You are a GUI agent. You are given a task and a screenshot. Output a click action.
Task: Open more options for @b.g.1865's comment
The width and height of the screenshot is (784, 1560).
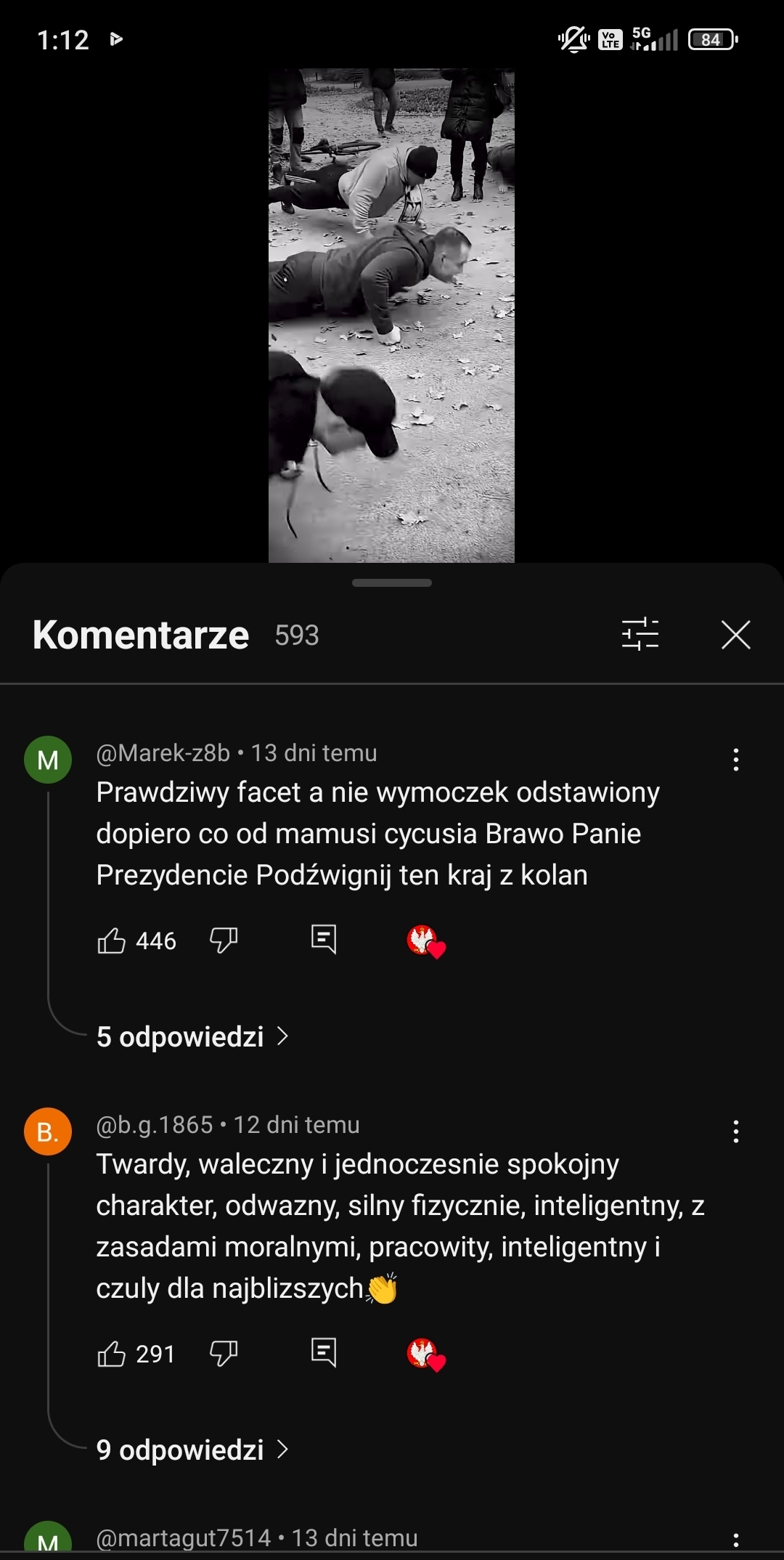click(735, 1132)
